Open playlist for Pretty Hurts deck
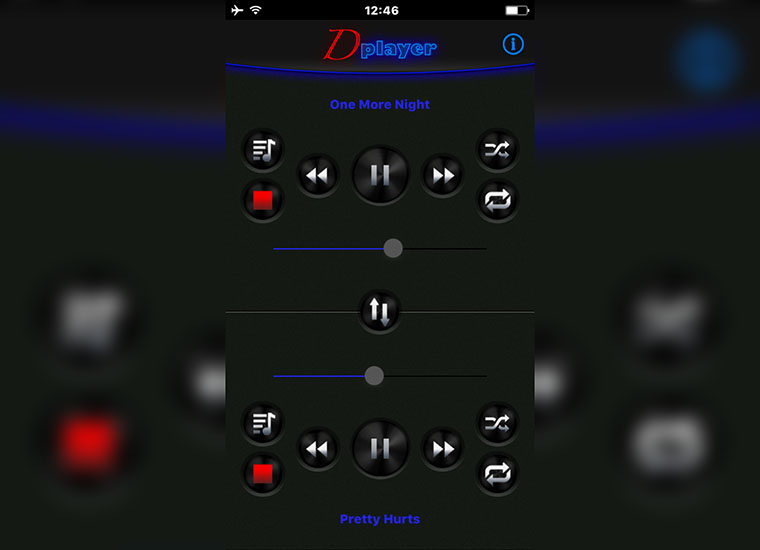This screenshot has width=760, height=550. pyautogui.click(x=263, y=424)
